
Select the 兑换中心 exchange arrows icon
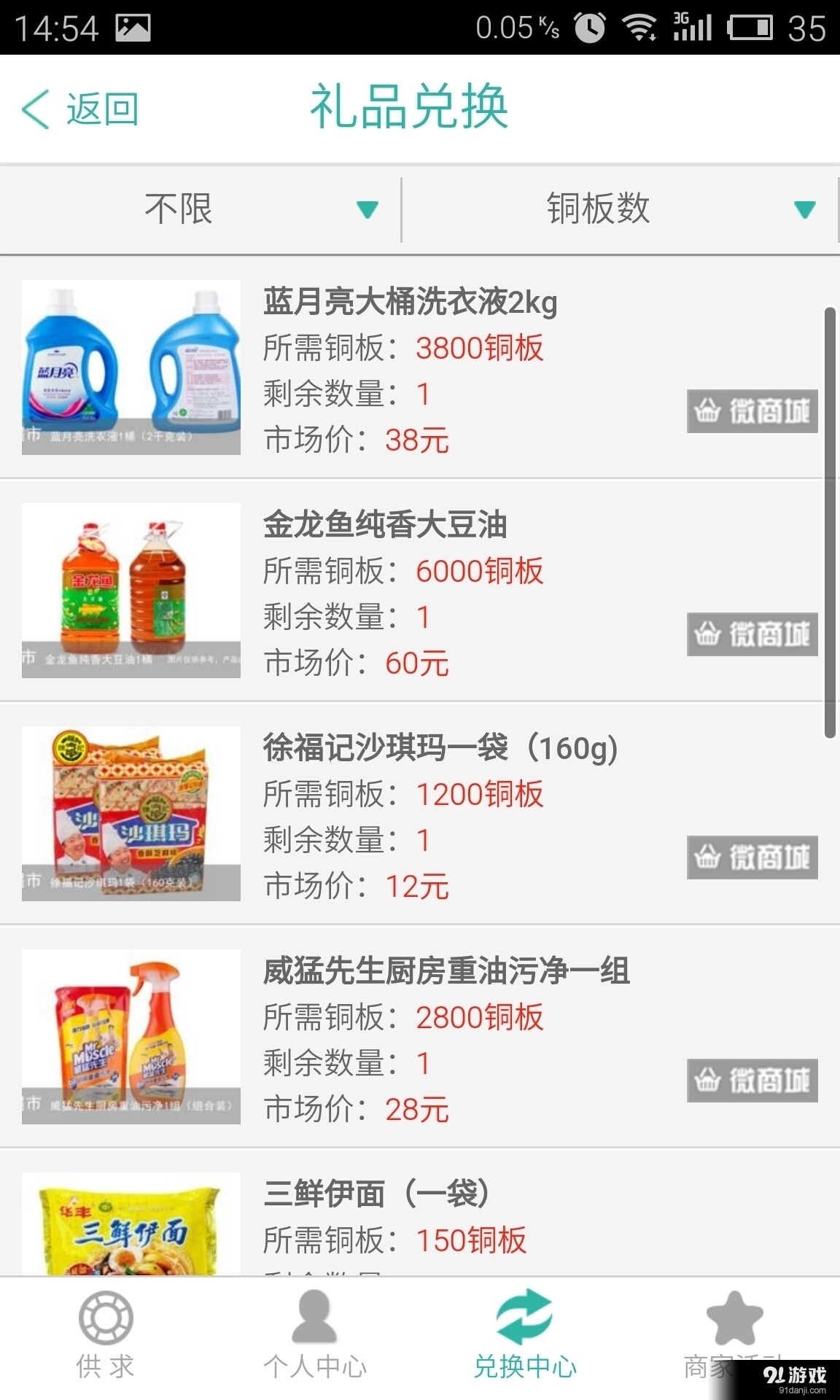point(524,1320)
